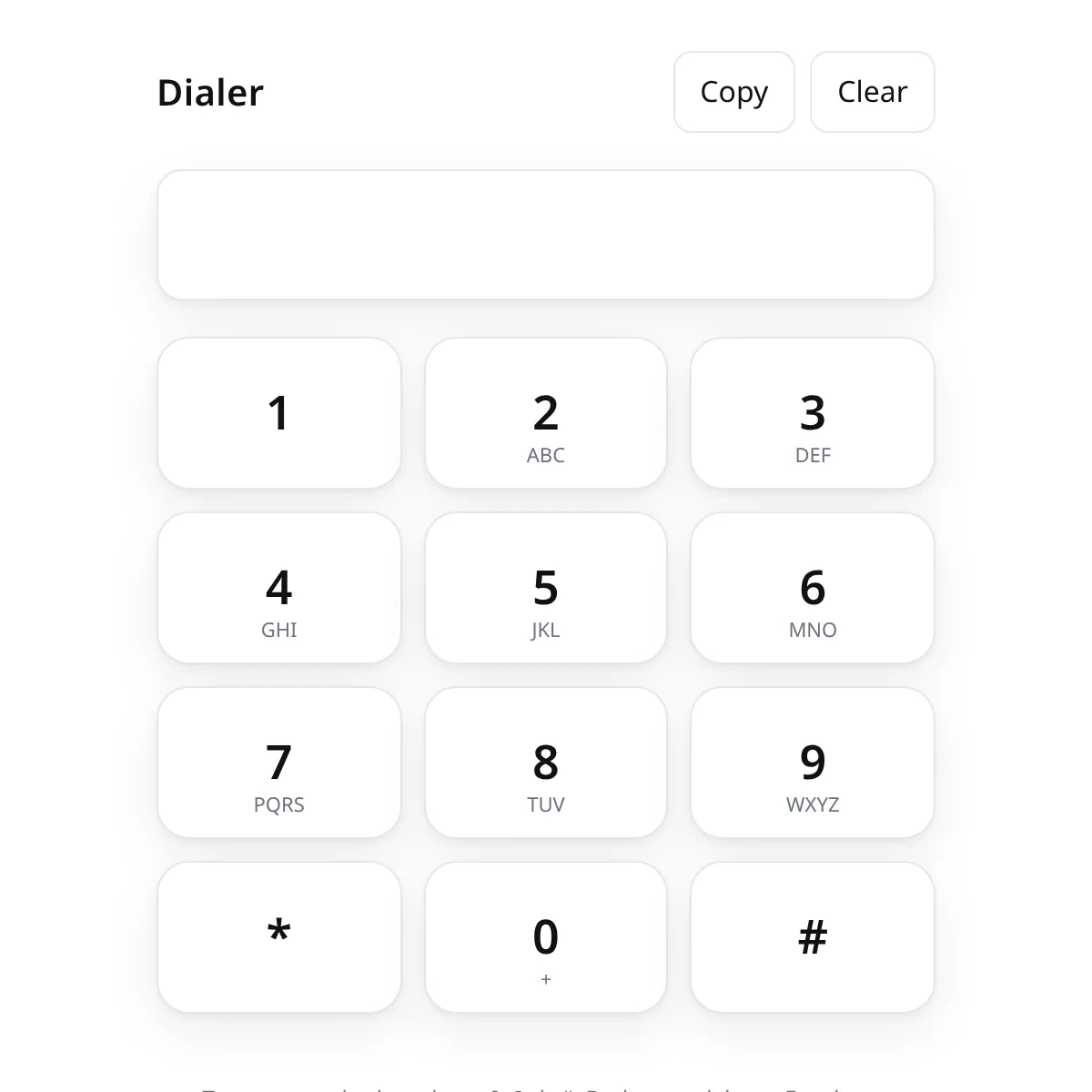Enter digit 8 (TUV)

tap(546, 763)
